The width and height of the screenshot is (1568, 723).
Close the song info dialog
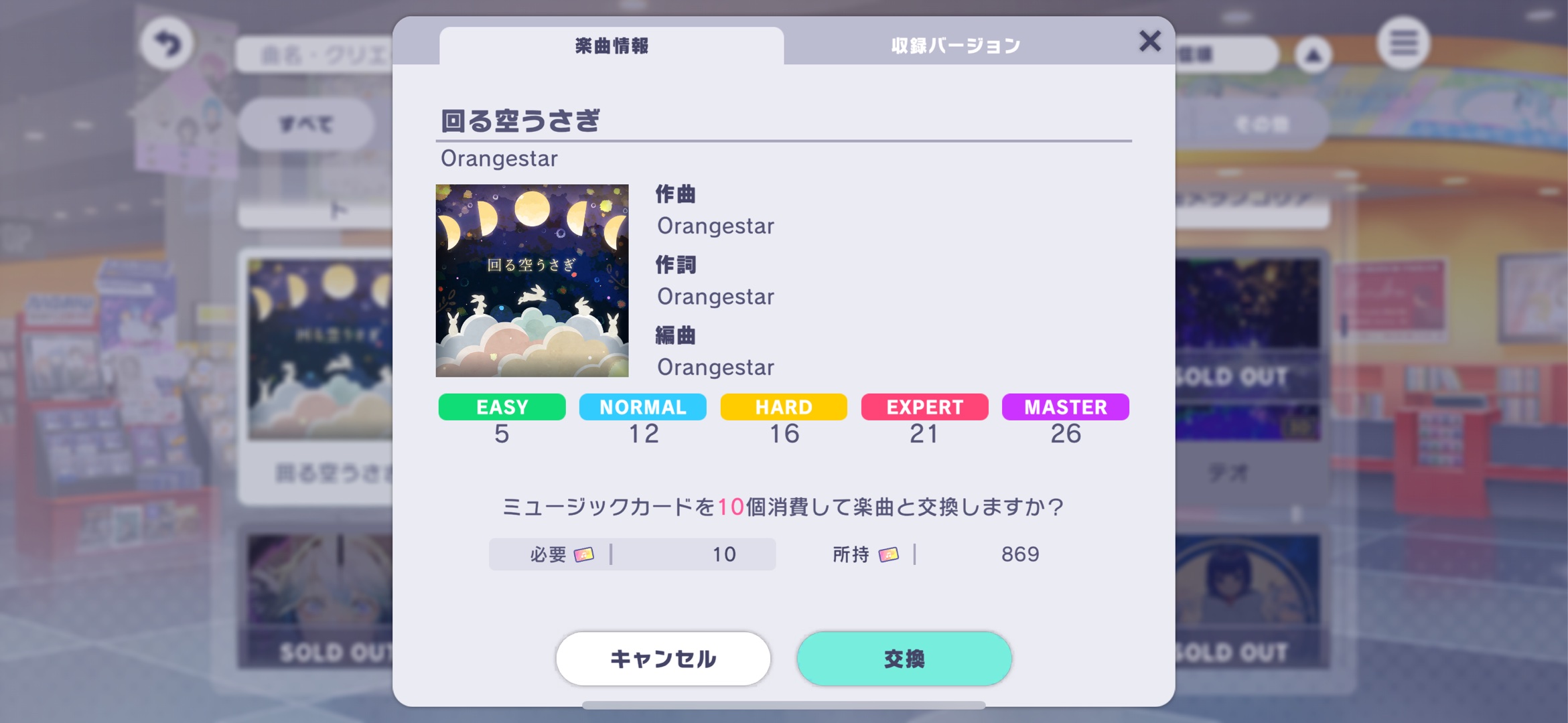coord(1149,42)
